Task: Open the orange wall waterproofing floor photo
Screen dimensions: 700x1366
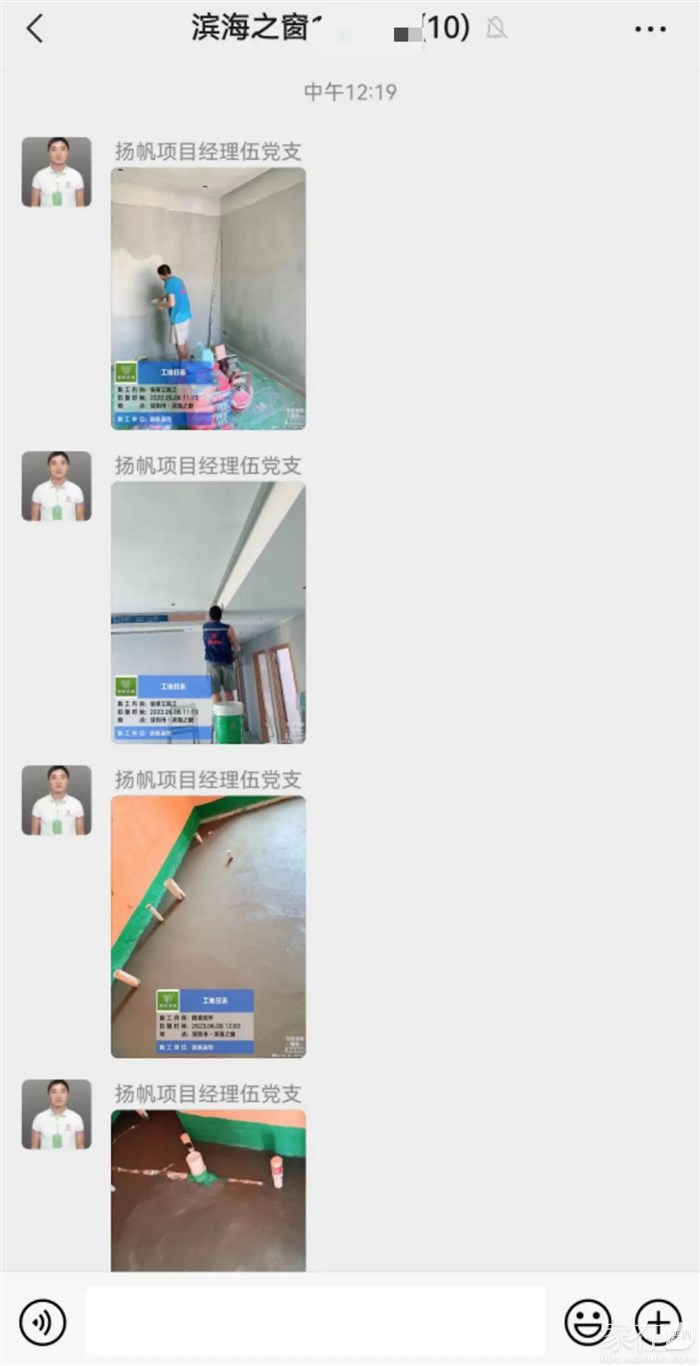Action: click(x=208, y=926)
